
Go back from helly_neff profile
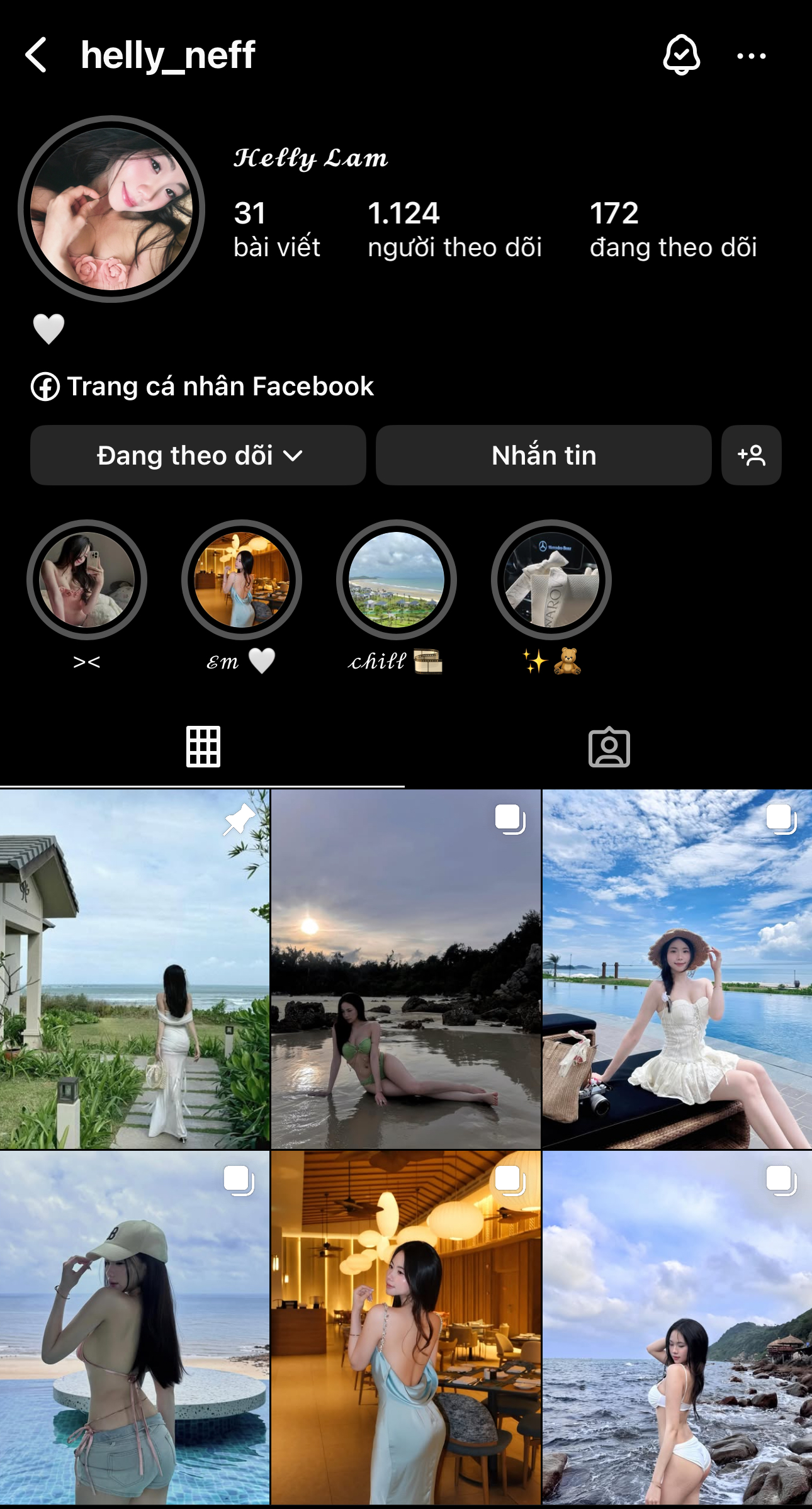(37, 55)
